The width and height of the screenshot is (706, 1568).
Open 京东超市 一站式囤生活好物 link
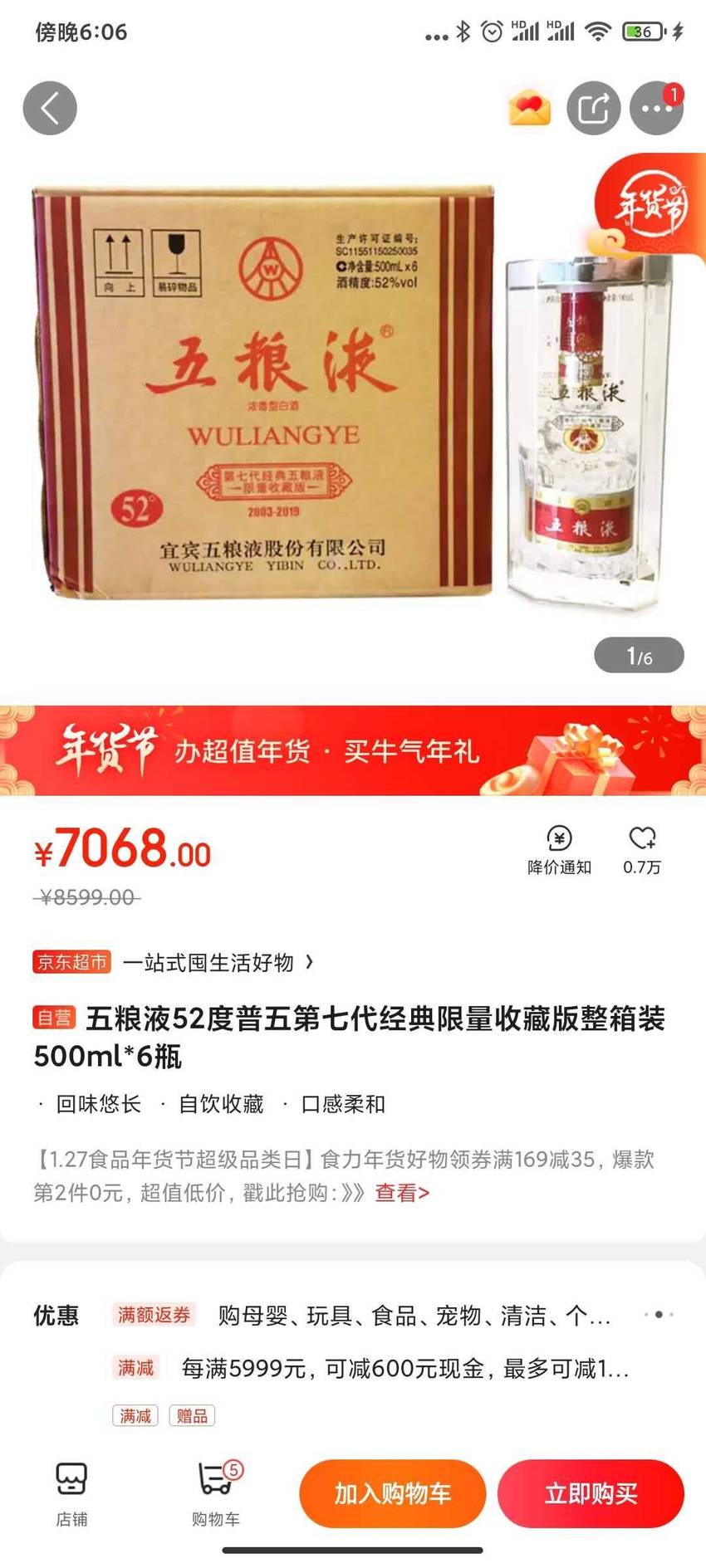(x=174, y=962)
